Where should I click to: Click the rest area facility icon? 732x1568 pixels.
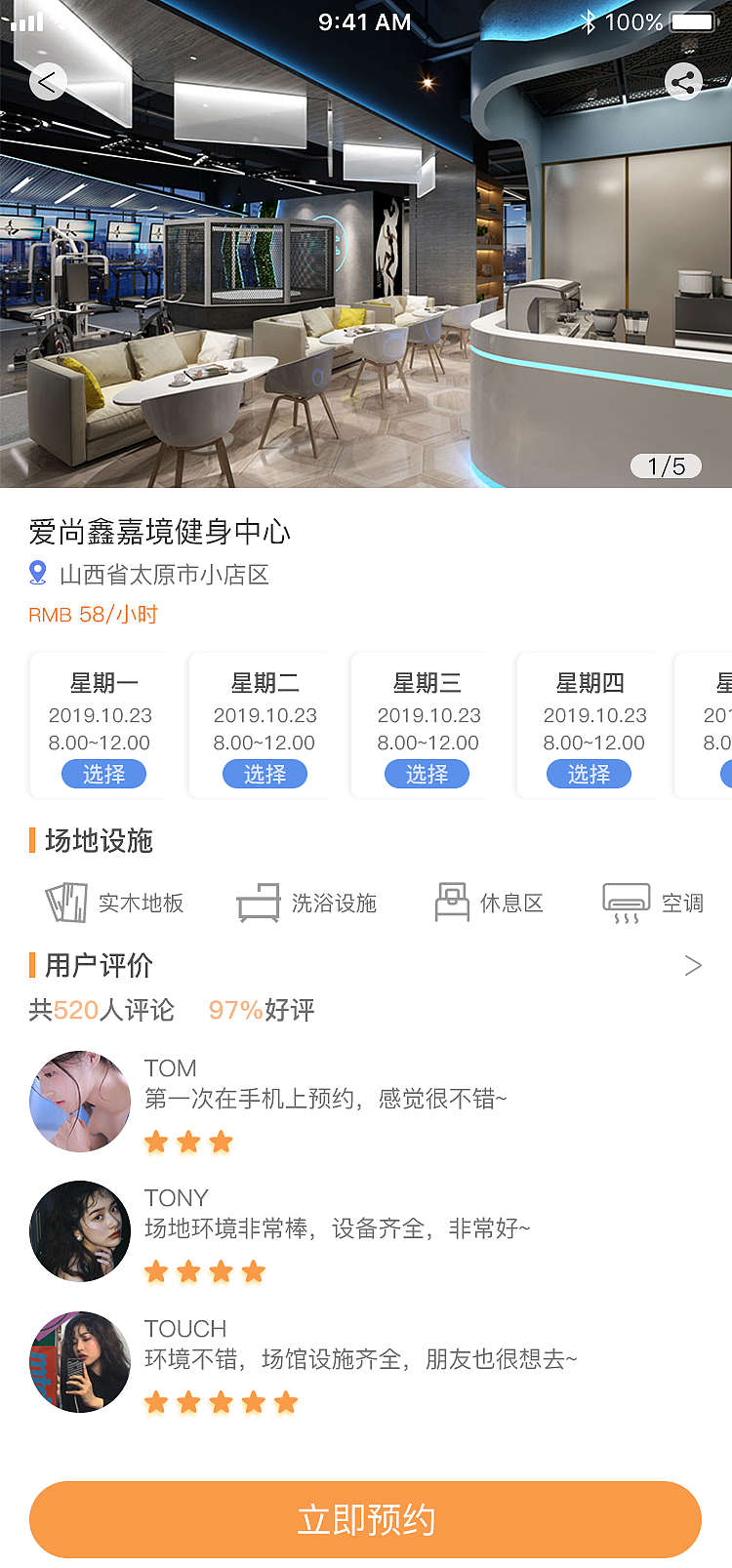coord(451,902)
